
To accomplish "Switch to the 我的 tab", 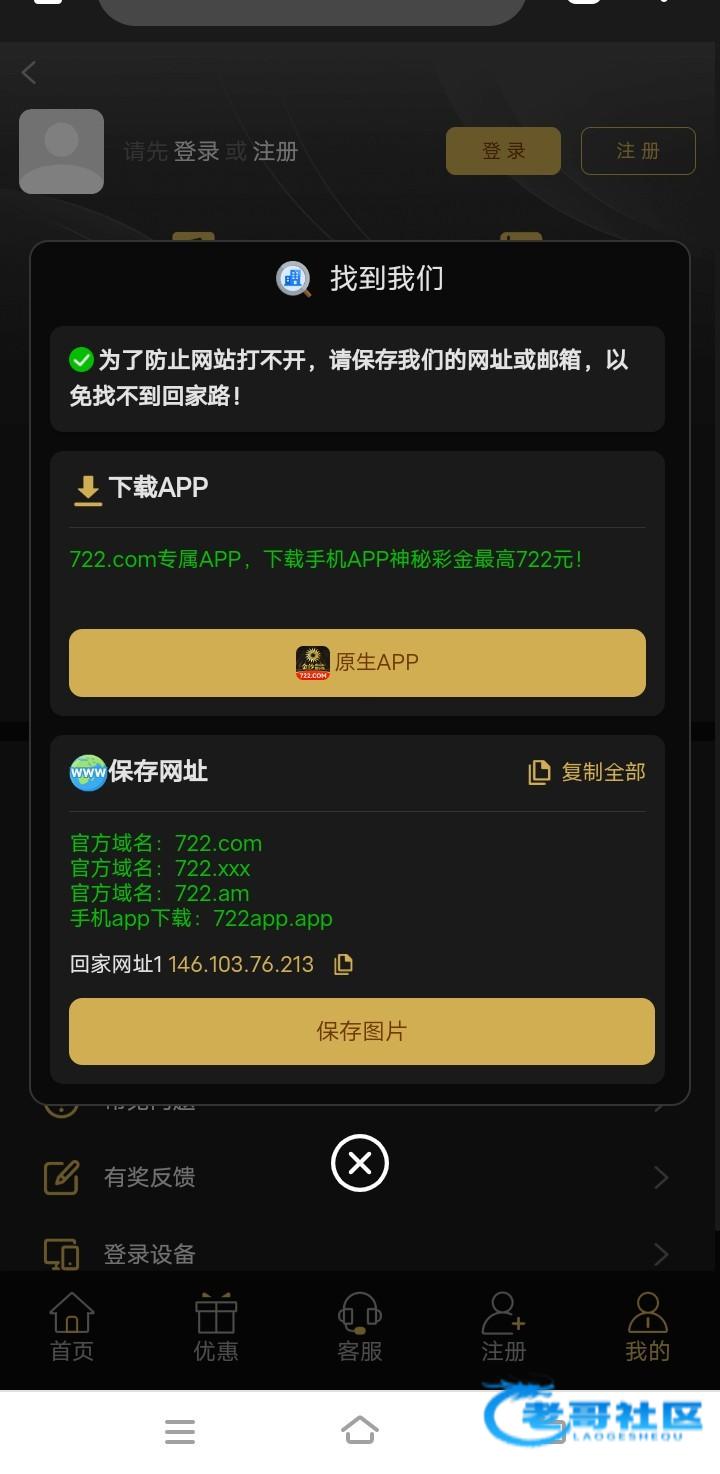I will pyautogui.click(x=647, y=1327).
